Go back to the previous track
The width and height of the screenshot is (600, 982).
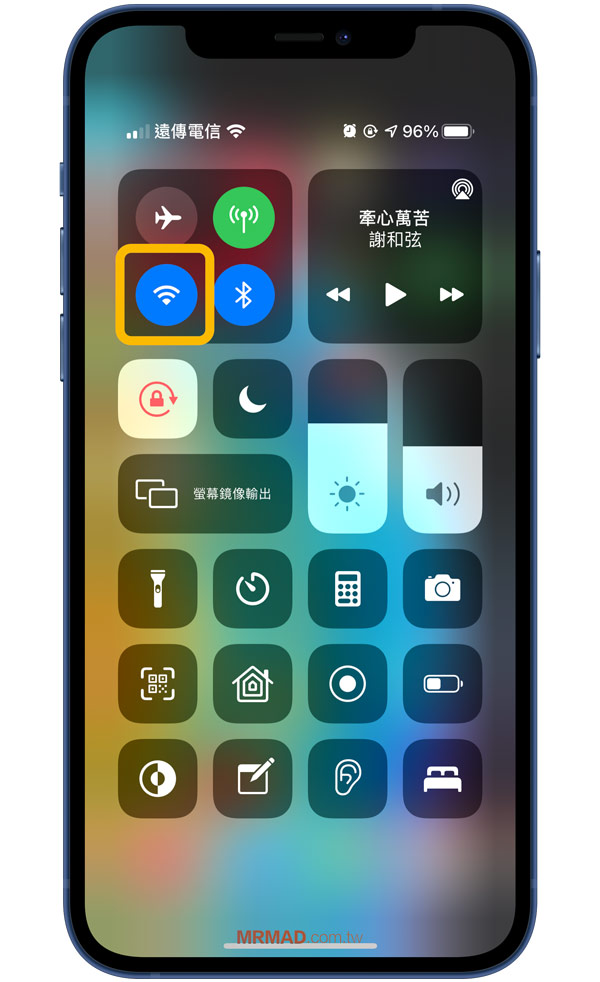point(338,294)
